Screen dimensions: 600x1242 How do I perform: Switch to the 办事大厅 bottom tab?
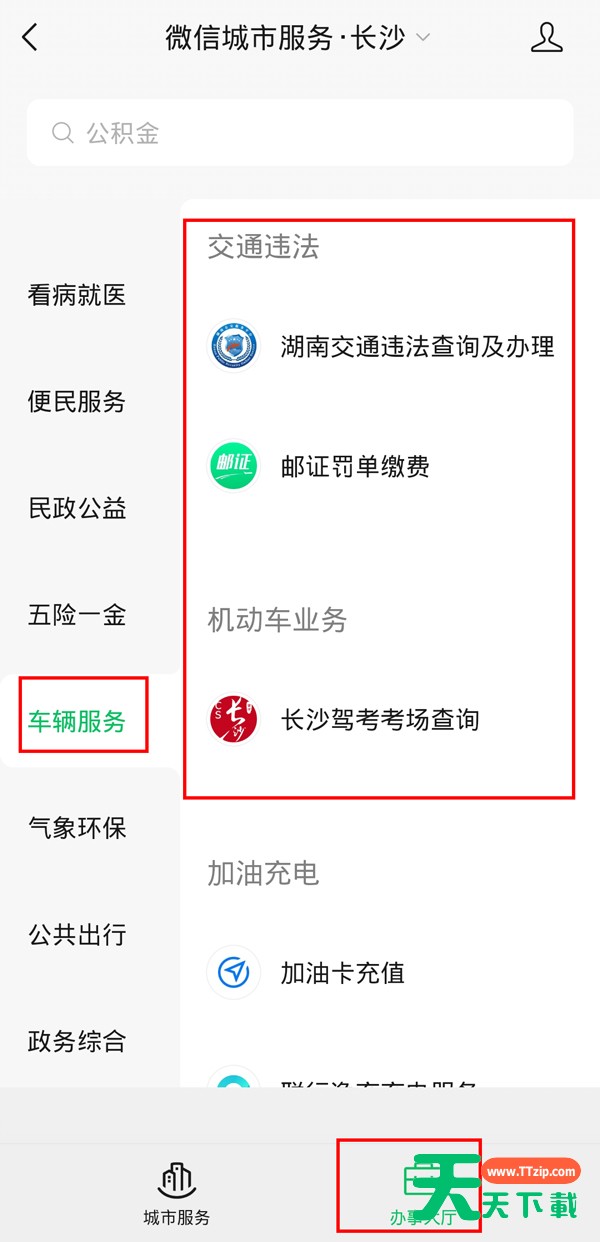click(x=422, y=1194)
